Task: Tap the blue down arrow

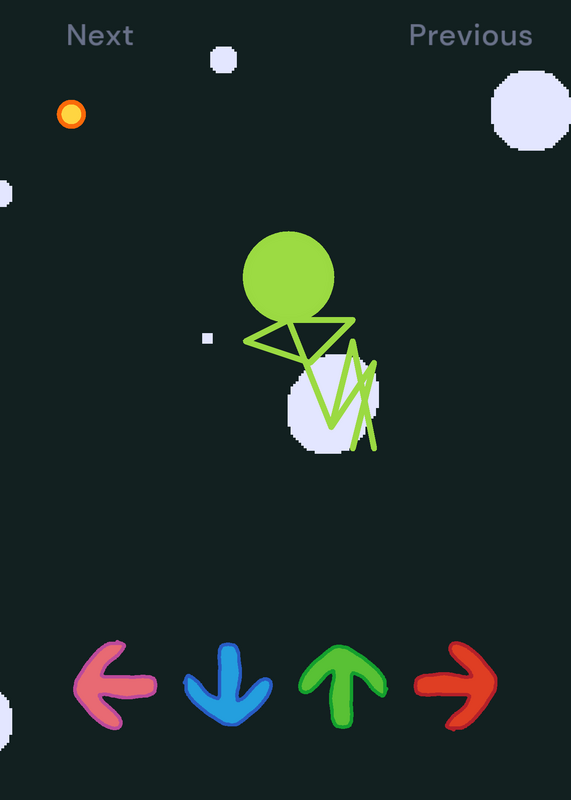Action: (228, 684)
